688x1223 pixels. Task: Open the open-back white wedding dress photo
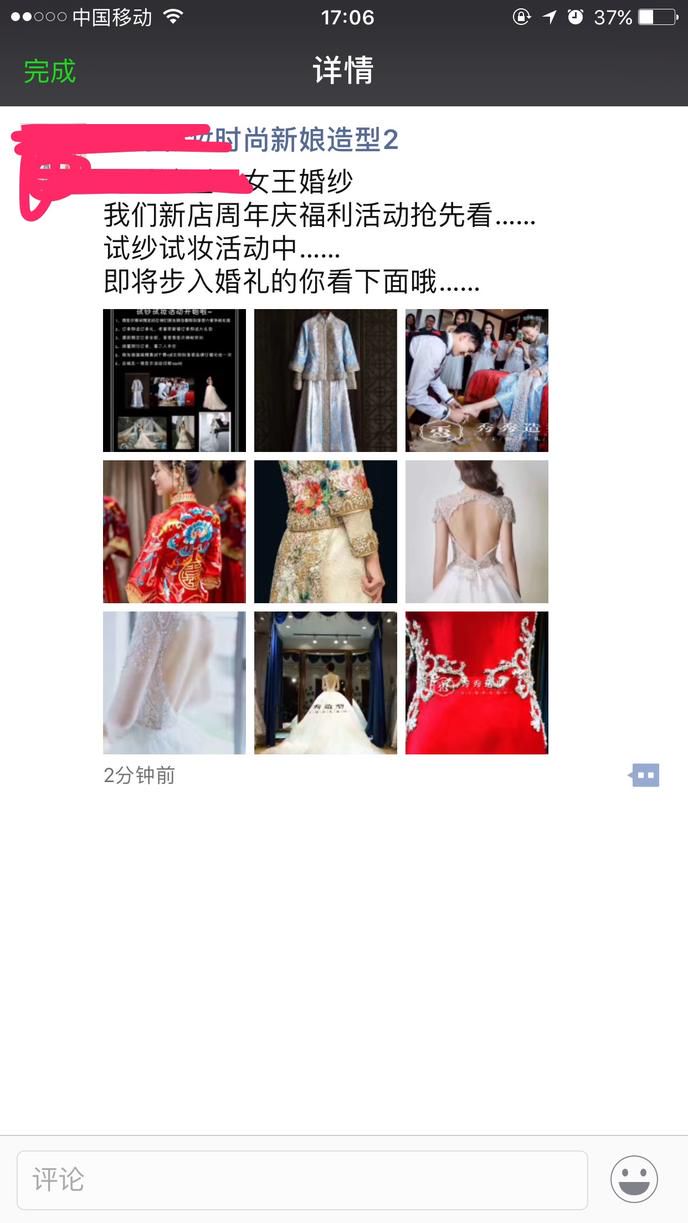(476, 531)
